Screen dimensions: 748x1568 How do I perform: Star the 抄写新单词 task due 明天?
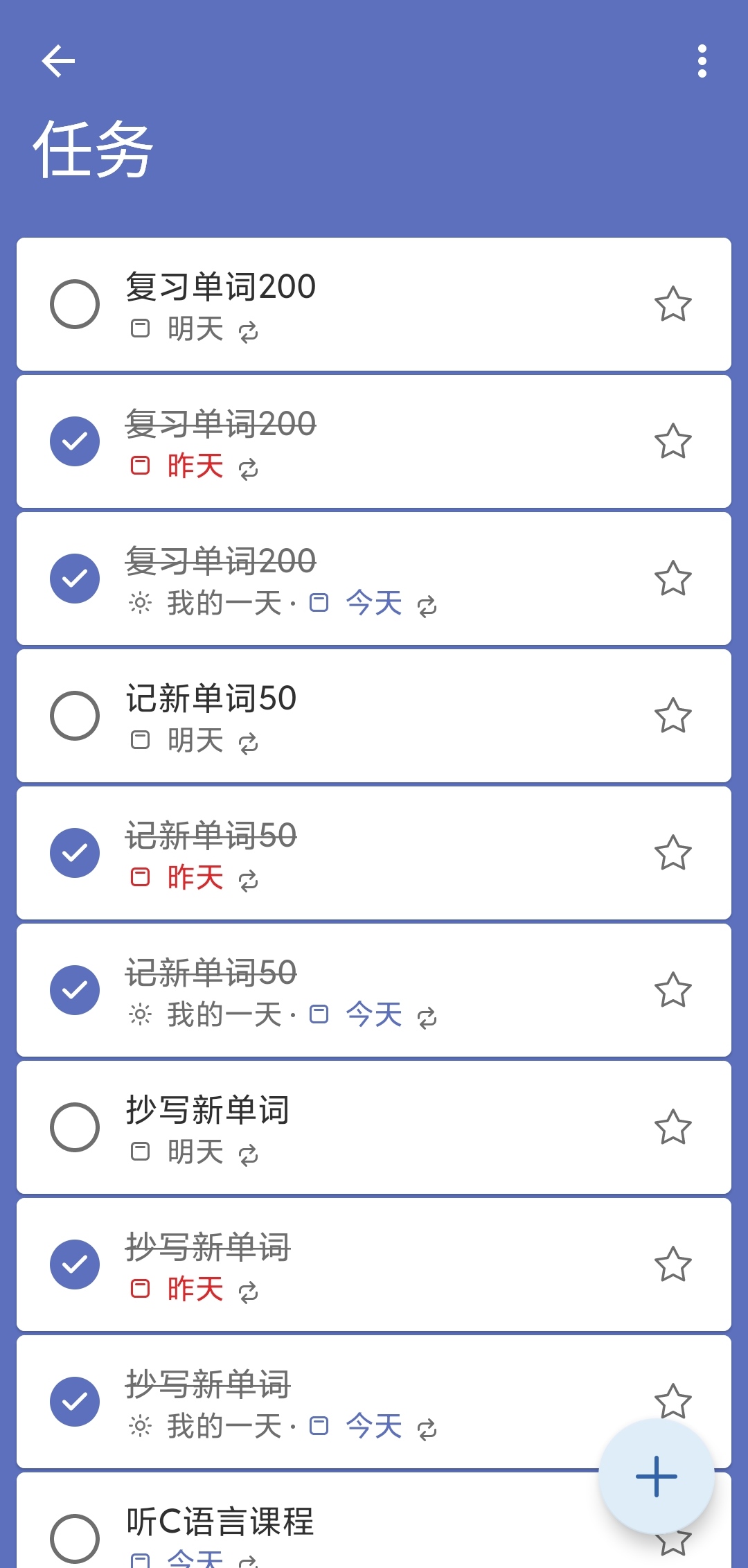click(x=673, y=1127)
